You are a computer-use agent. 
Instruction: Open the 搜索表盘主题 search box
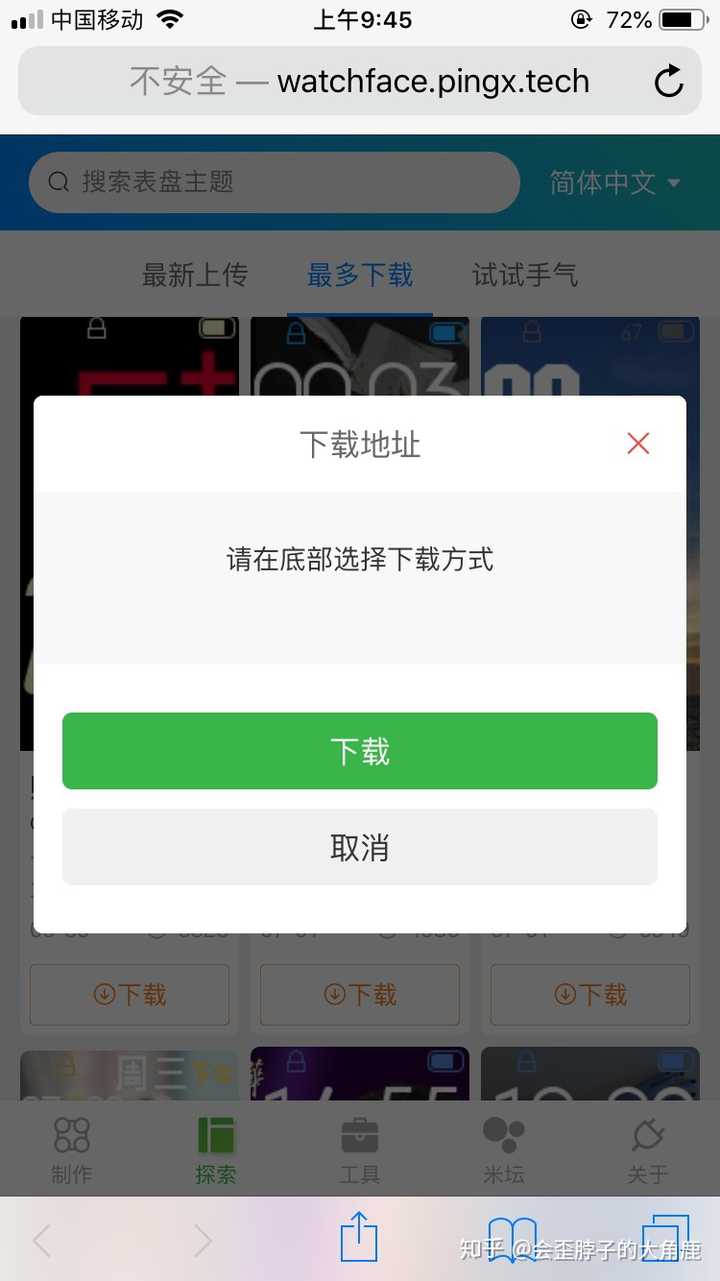coord(274,182)
